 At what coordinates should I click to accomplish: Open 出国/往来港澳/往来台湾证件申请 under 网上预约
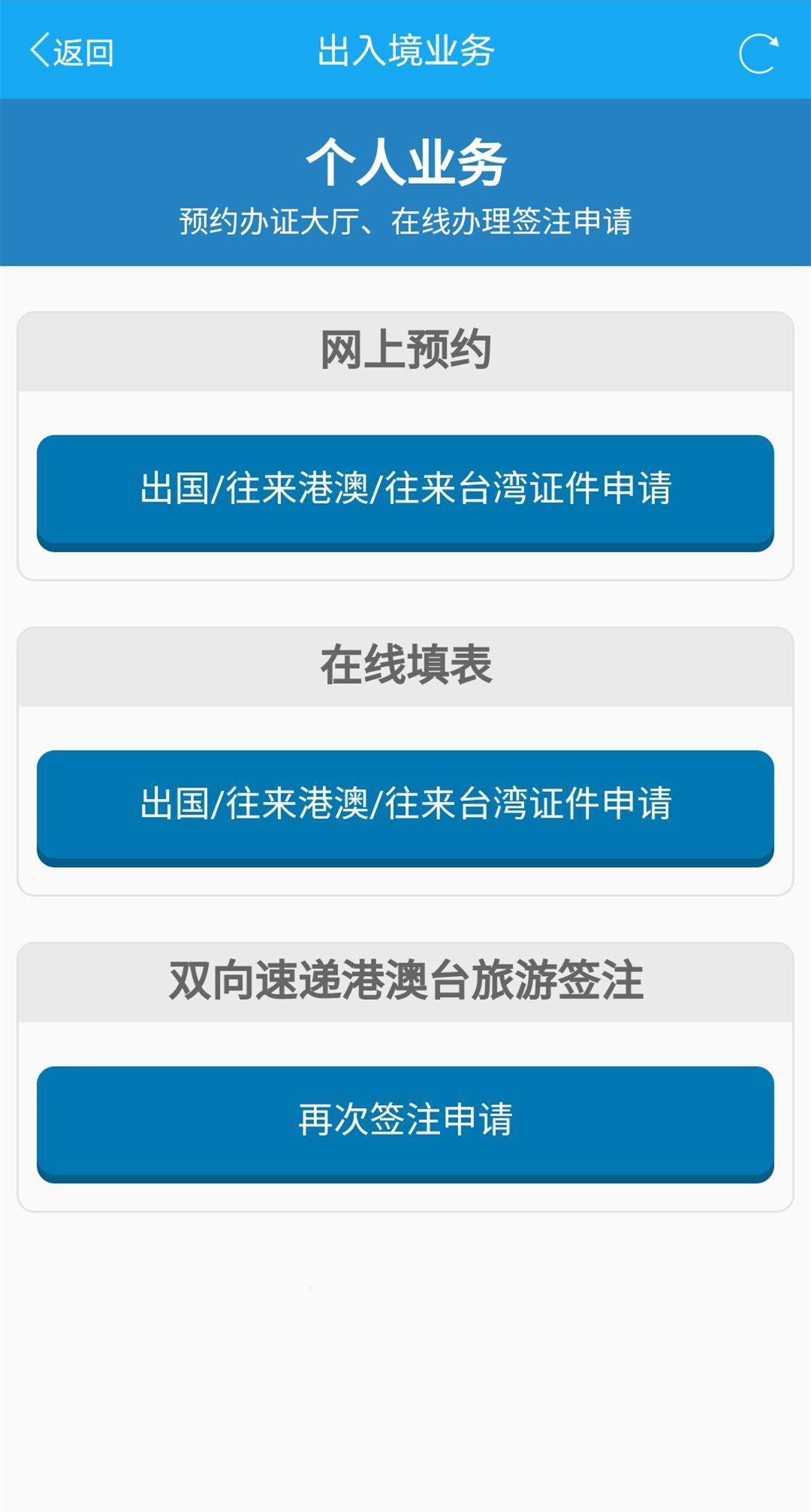[x=405, y=488]
